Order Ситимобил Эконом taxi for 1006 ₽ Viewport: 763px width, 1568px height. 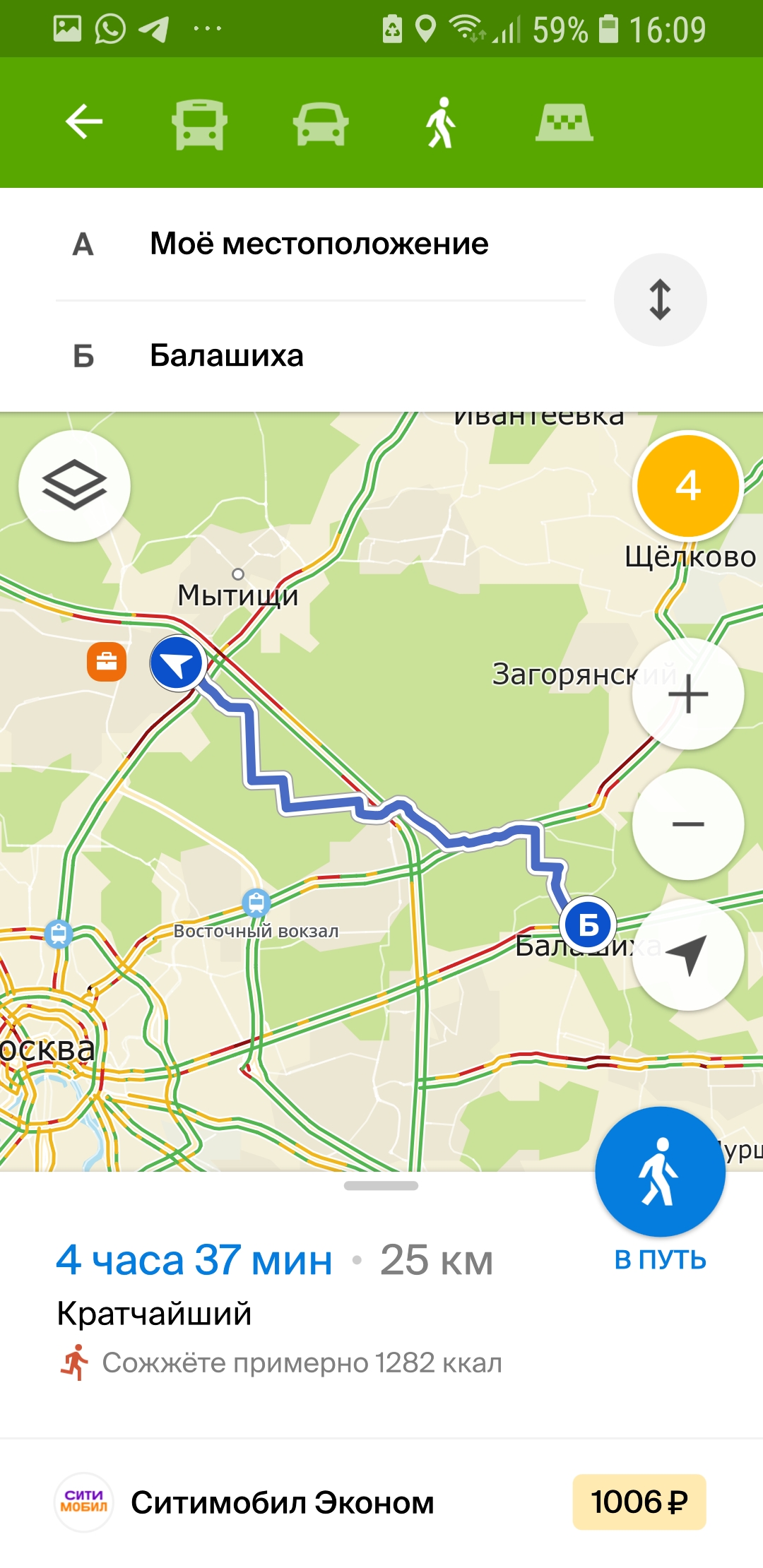coord(381,1502)
